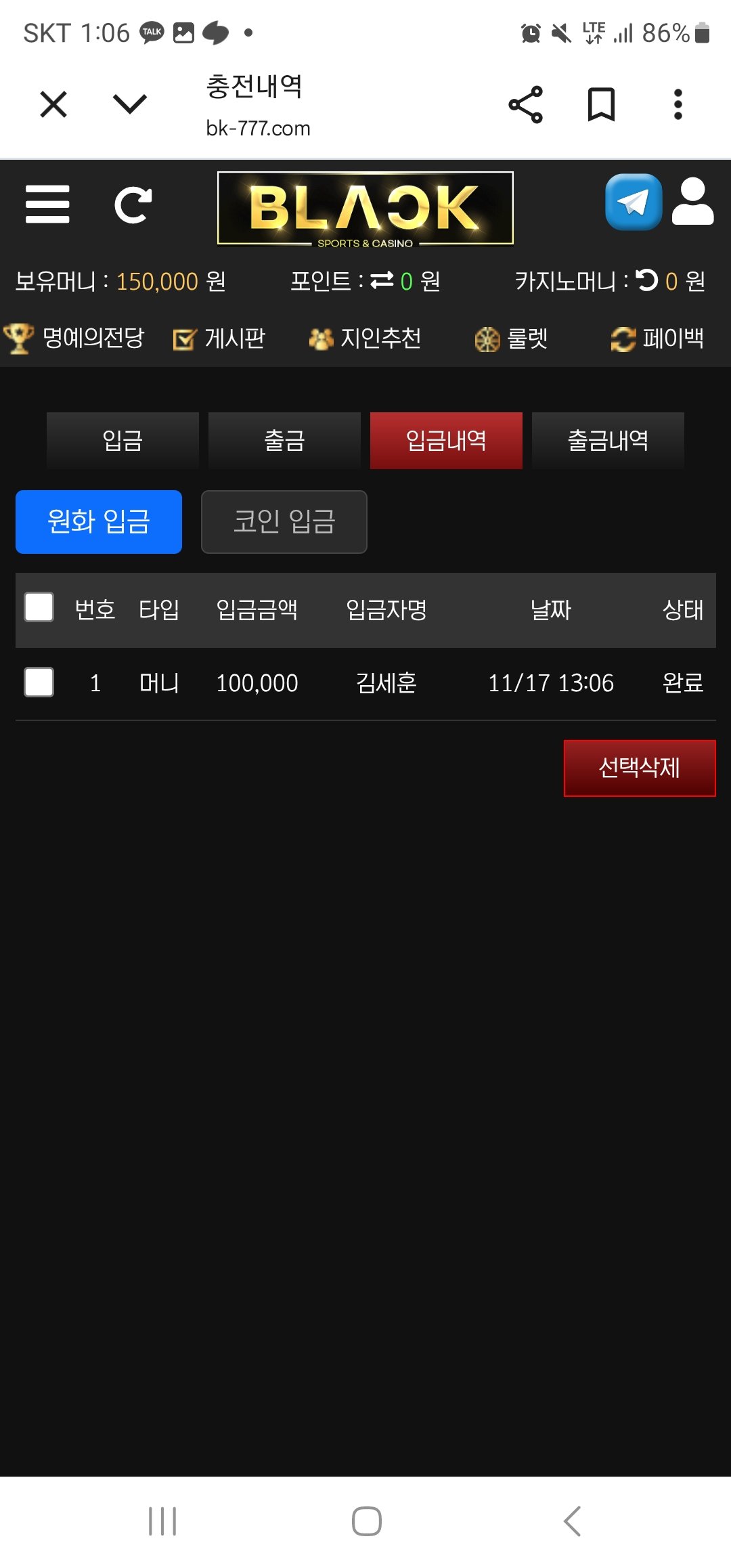Viewport: 731px width, 1568px height.
Task: Bookmark this page
Action: [601, 105]
